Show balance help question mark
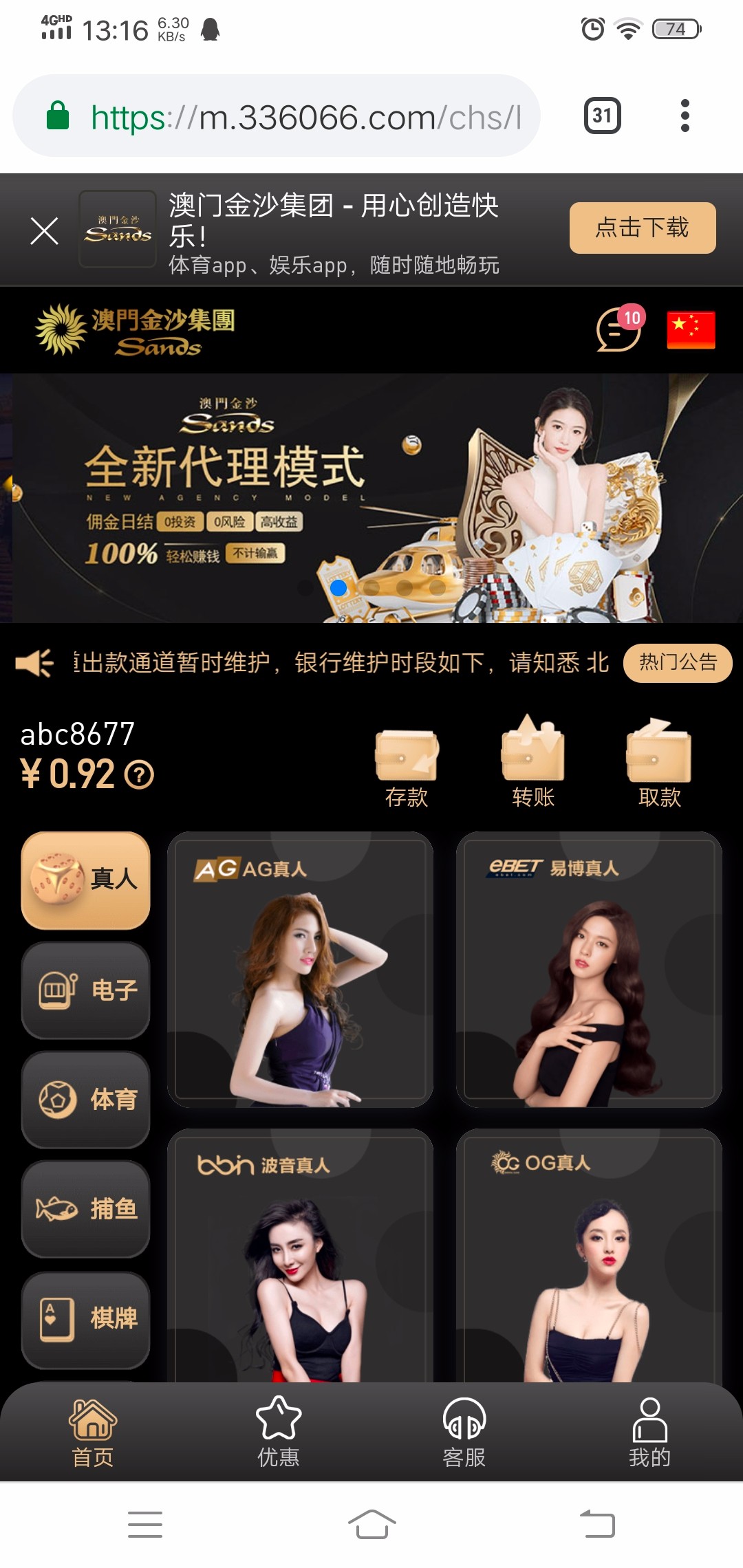743x1568 pixels. (x=140, y=775)
